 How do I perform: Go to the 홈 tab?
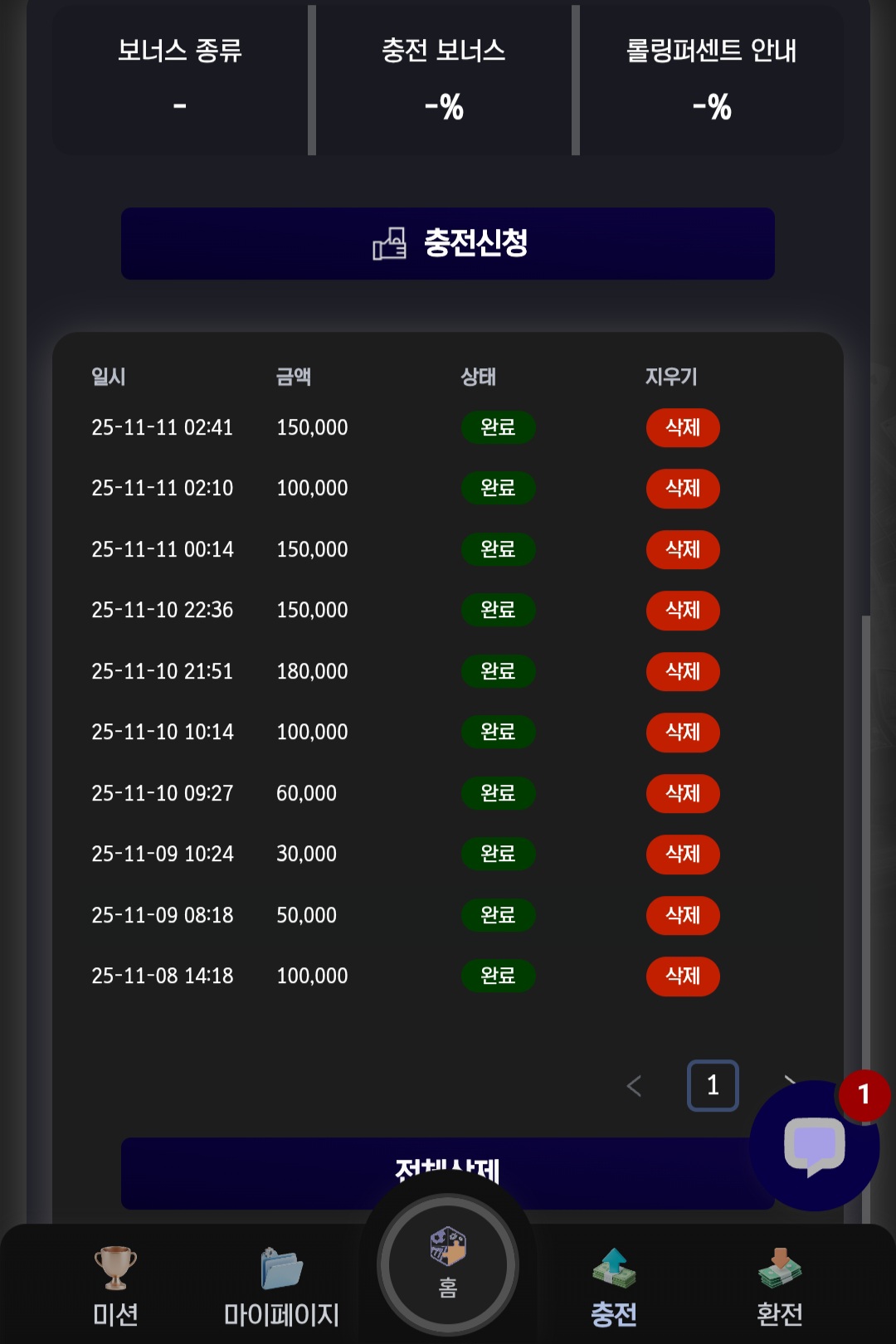tap(448, 1265)
